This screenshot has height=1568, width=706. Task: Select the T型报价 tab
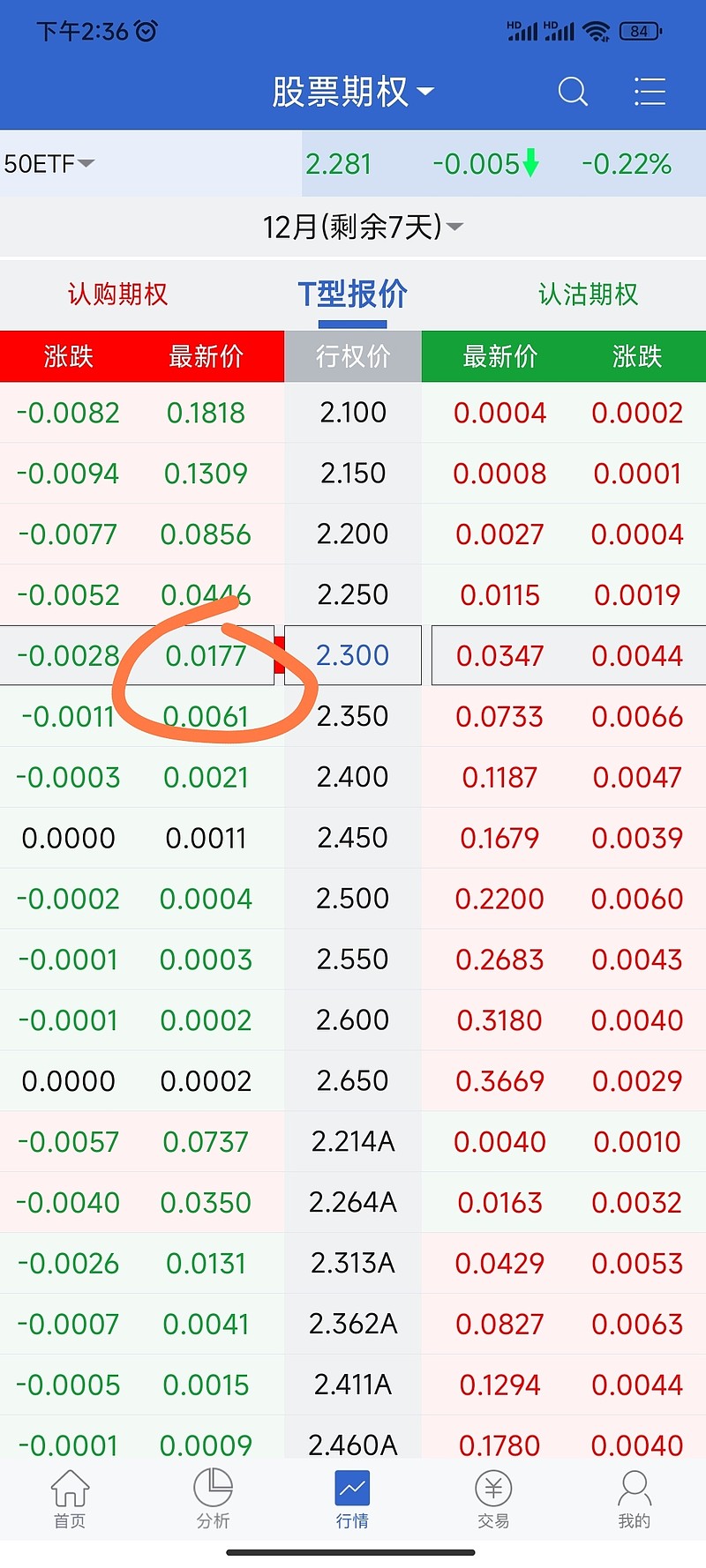pos(352,294)
